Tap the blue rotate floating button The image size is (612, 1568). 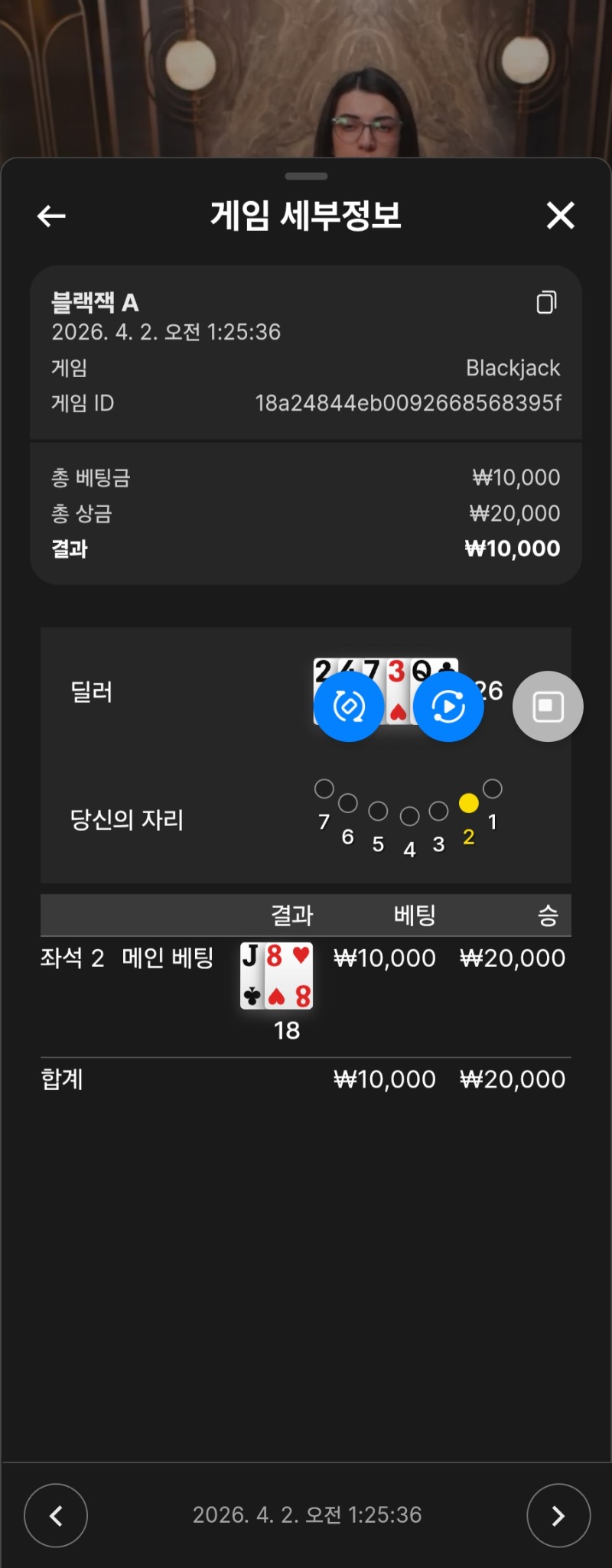tap(349, 706)
